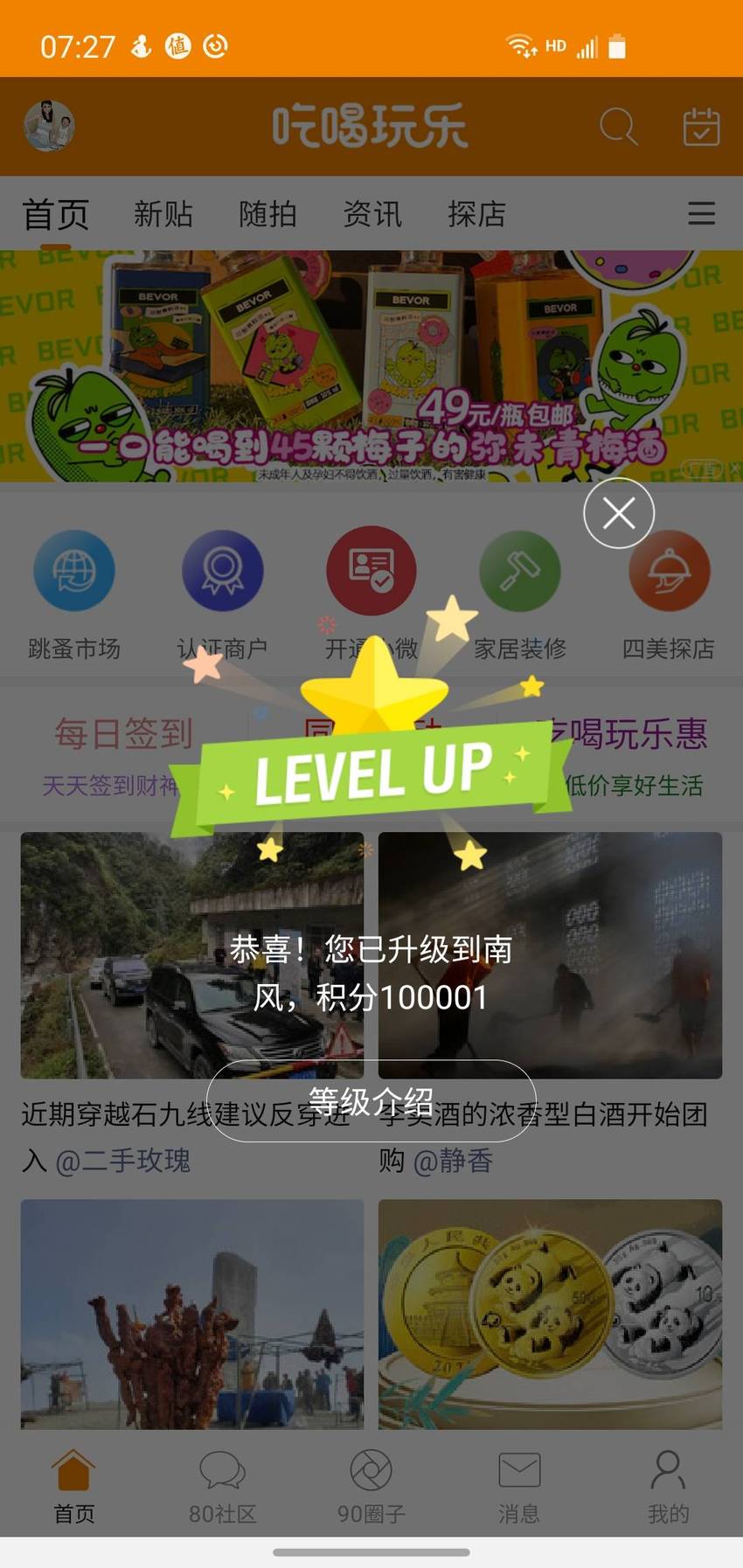743x1568 pixels.
Task: Switch to the 新贴 tab
Action: coord(163,214)
